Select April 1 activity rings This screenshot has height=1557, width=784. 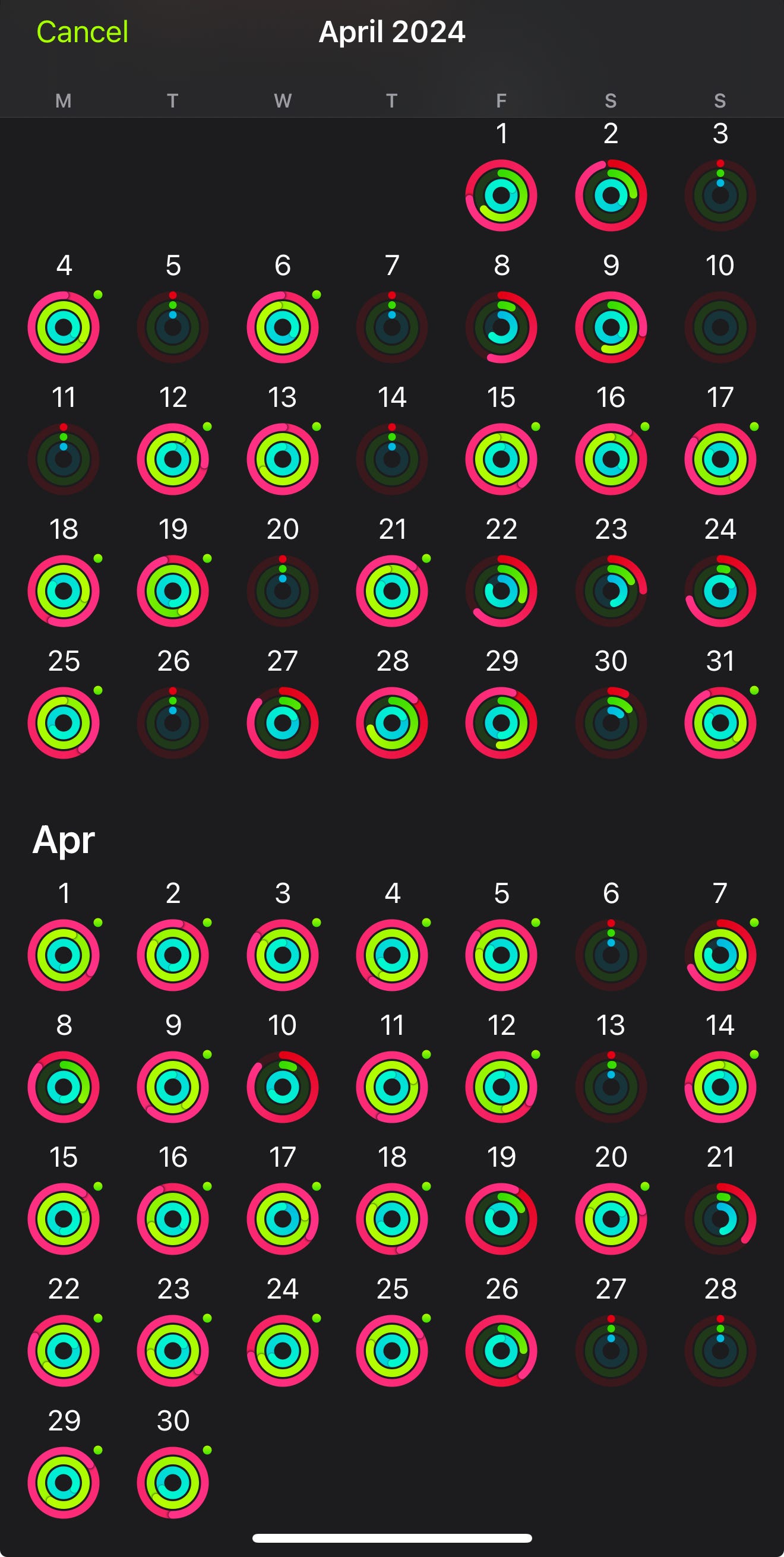[x=64, y=955]
